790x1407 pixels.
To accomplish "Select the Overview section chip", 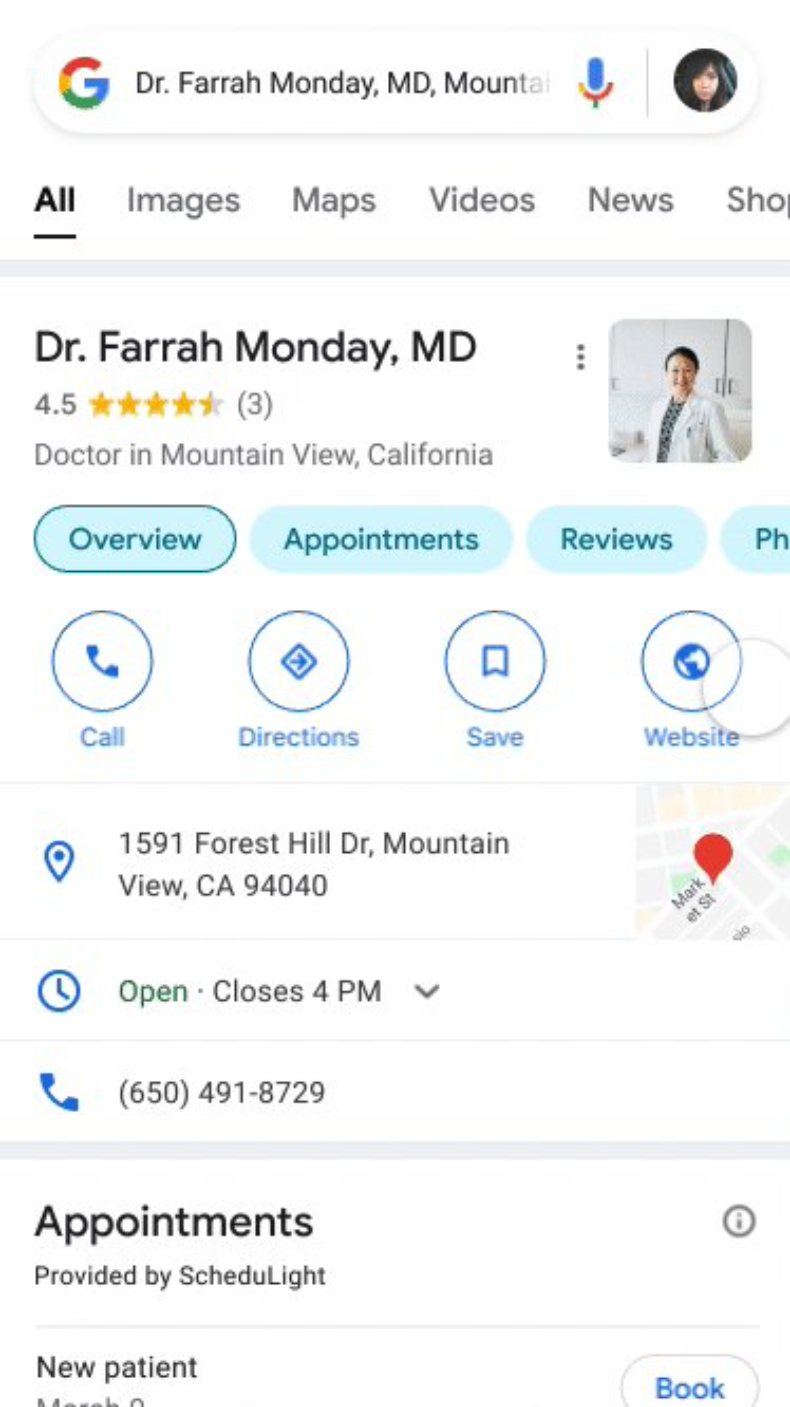I will tap(134, 539).
